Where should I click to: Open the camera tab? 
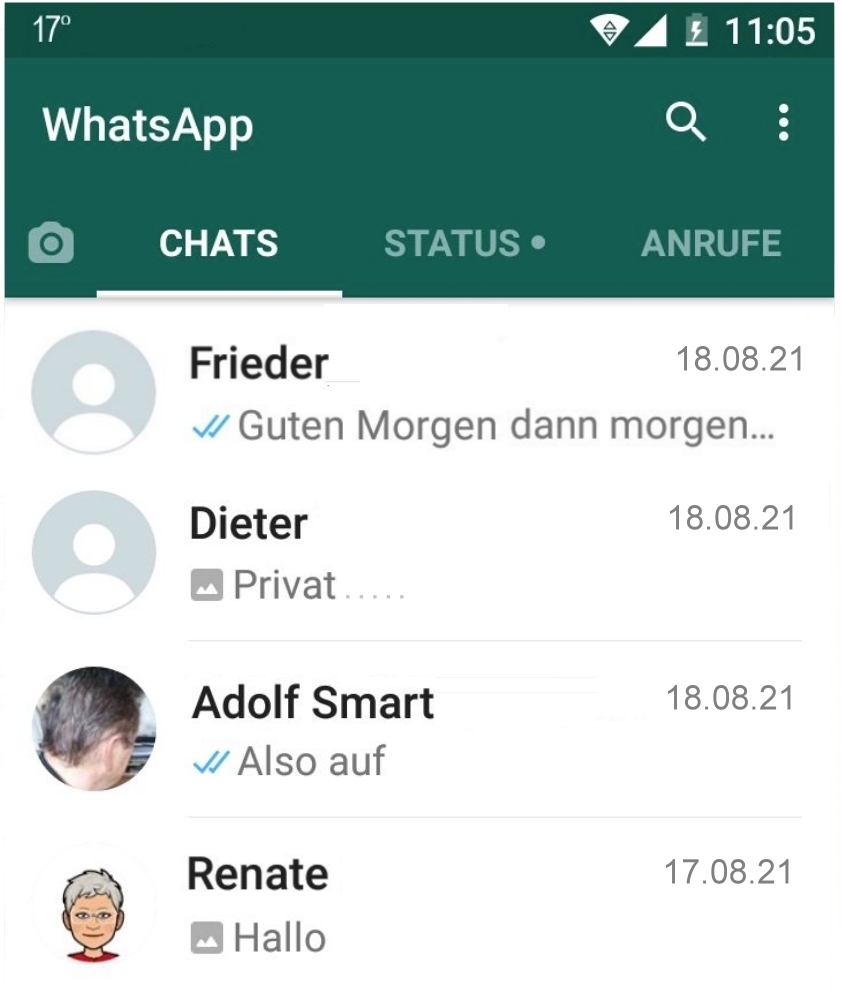[x=51, y=244]
